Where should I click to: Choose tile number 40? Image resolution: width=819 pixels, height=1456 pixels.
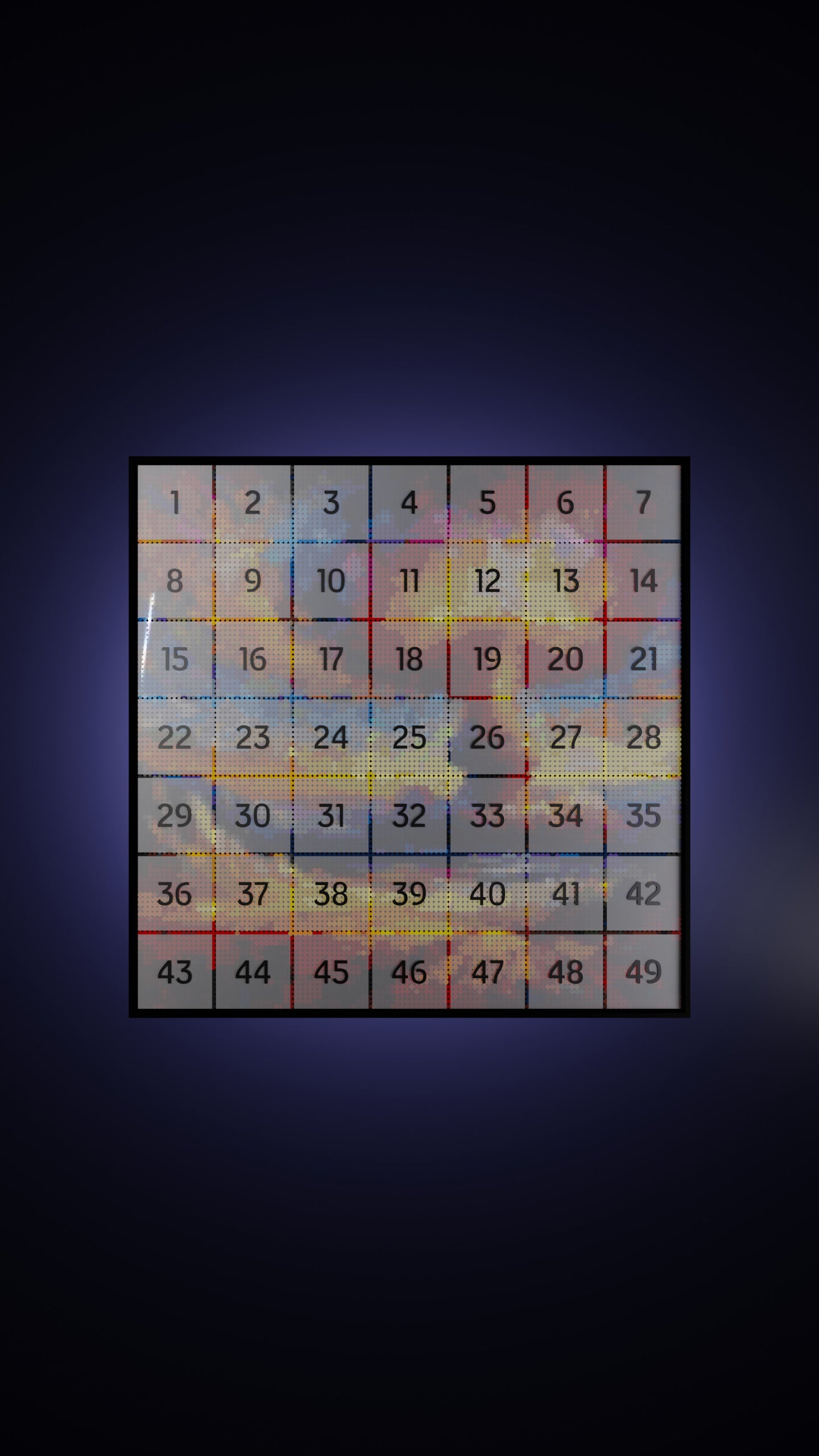coord(487,894)
